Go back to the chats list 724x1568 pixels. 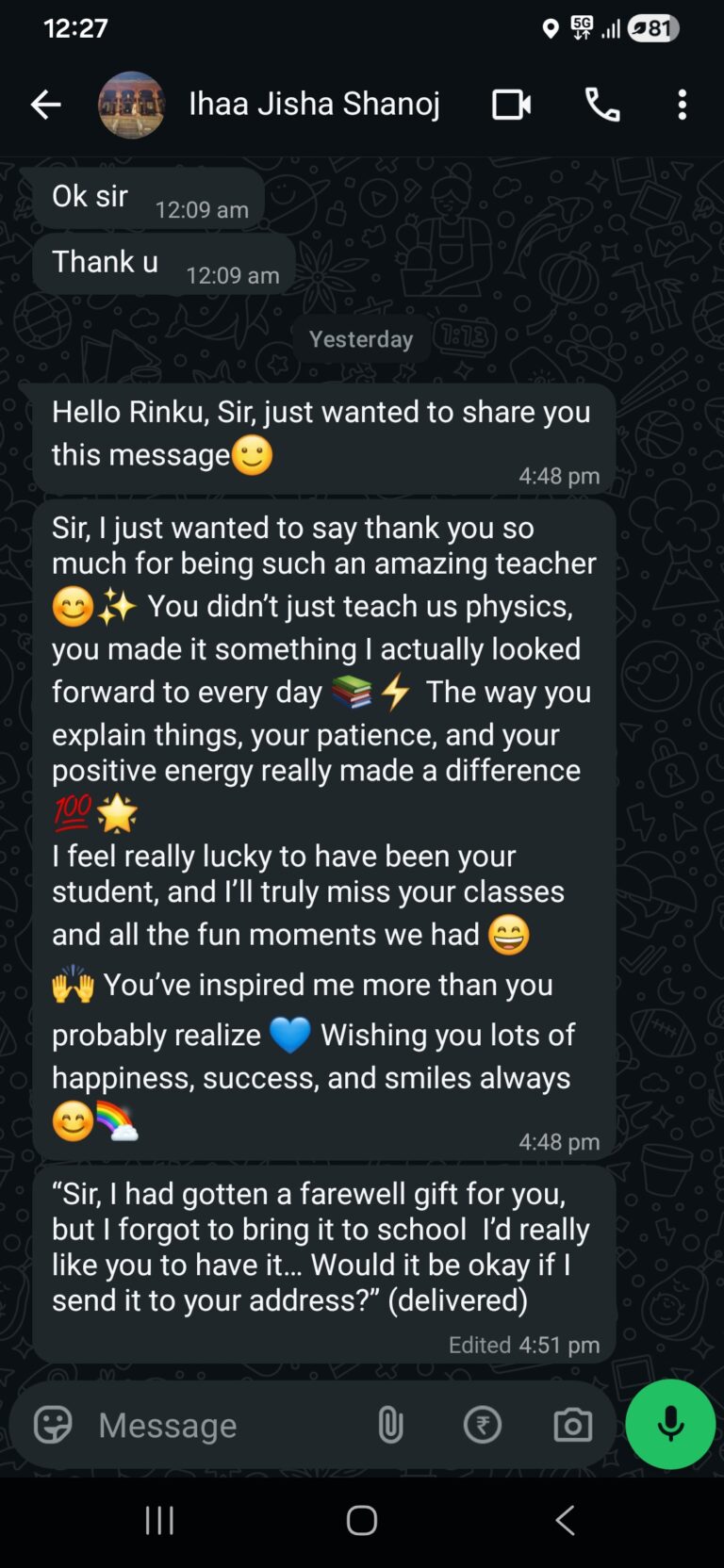point(45,105)
